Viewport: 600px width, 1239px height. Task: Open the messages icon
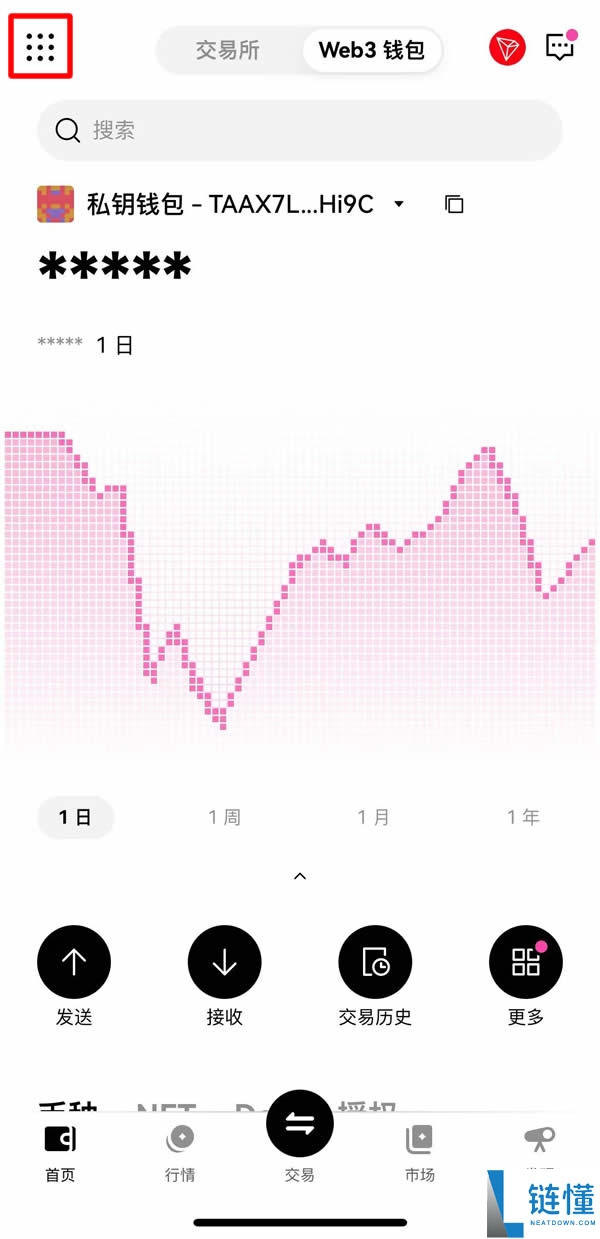pos(560,47)
